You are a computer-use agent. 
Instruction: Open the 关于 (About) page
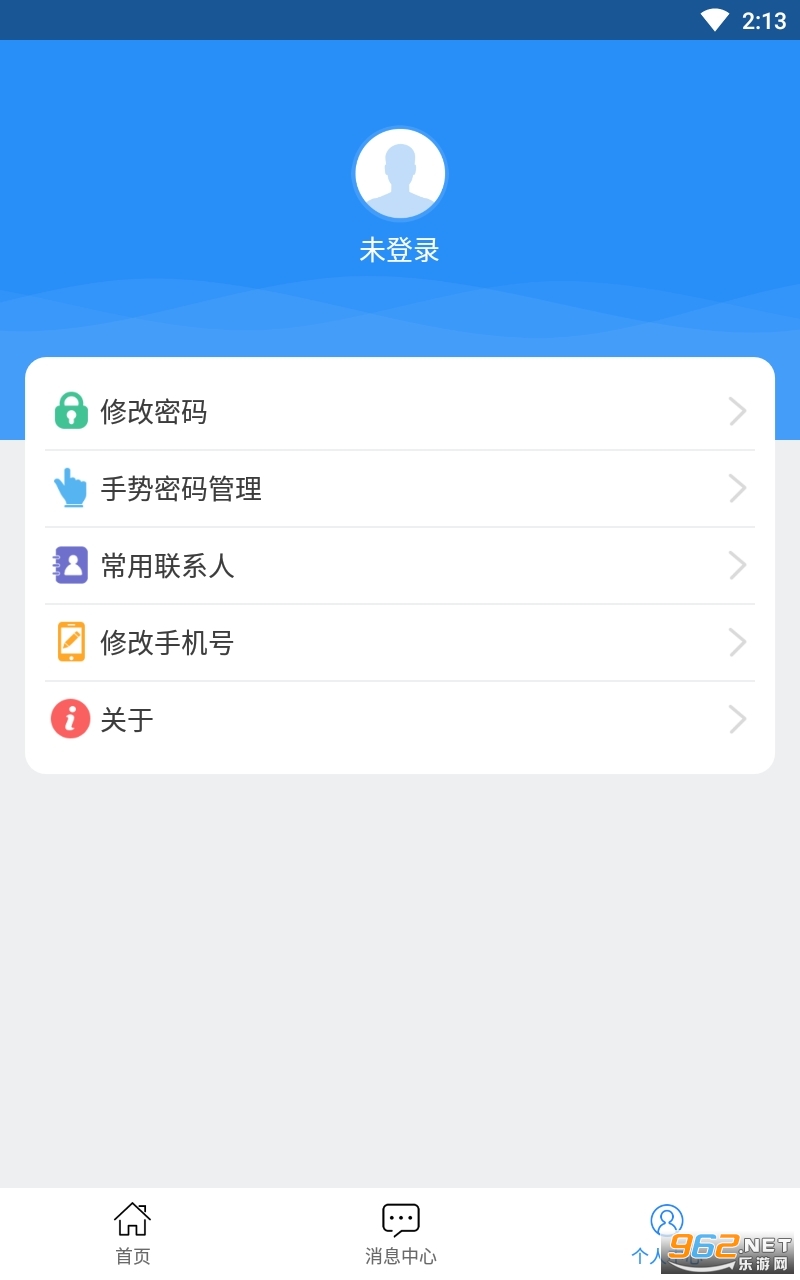(400, 720)
